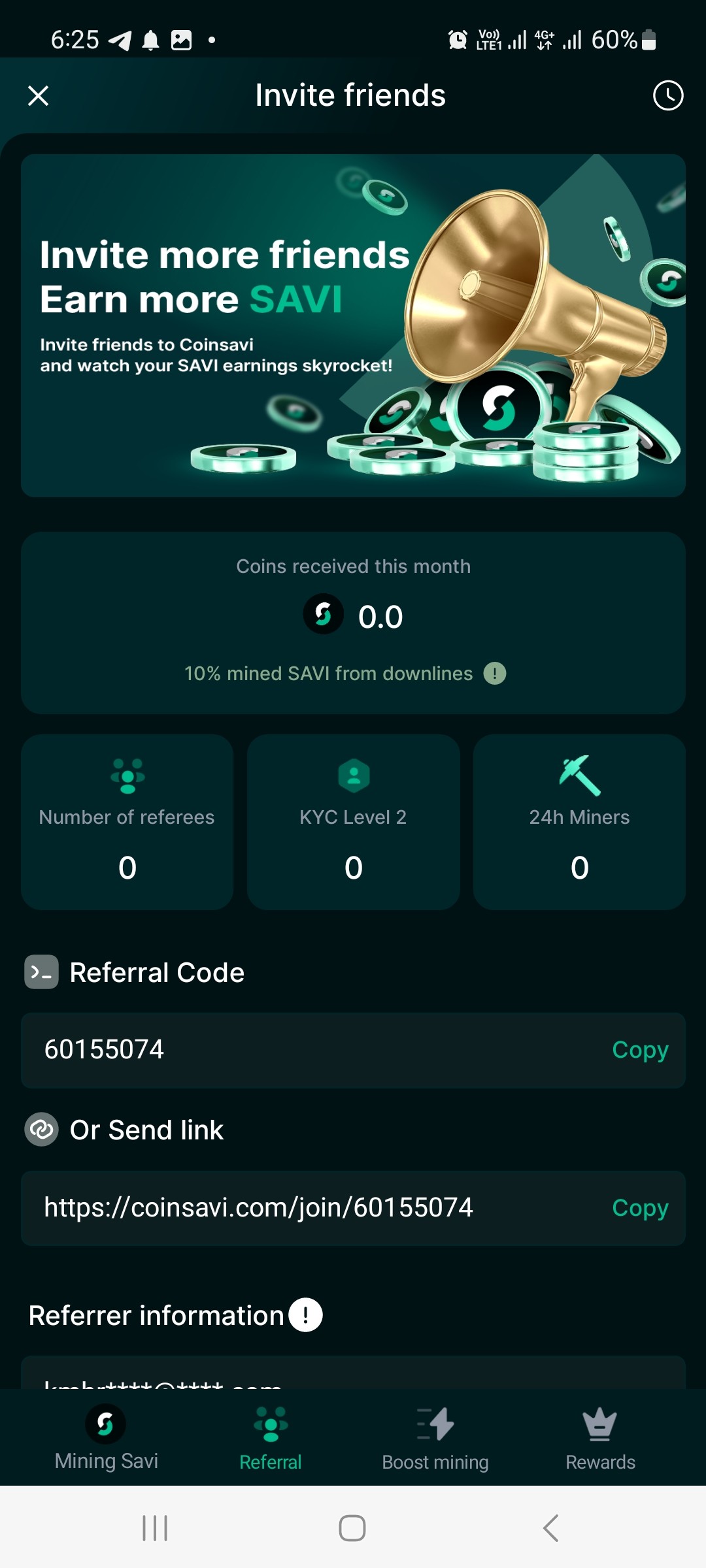Open the Rewards tab
The image size is (706, 1568).
pos(600,1438)
